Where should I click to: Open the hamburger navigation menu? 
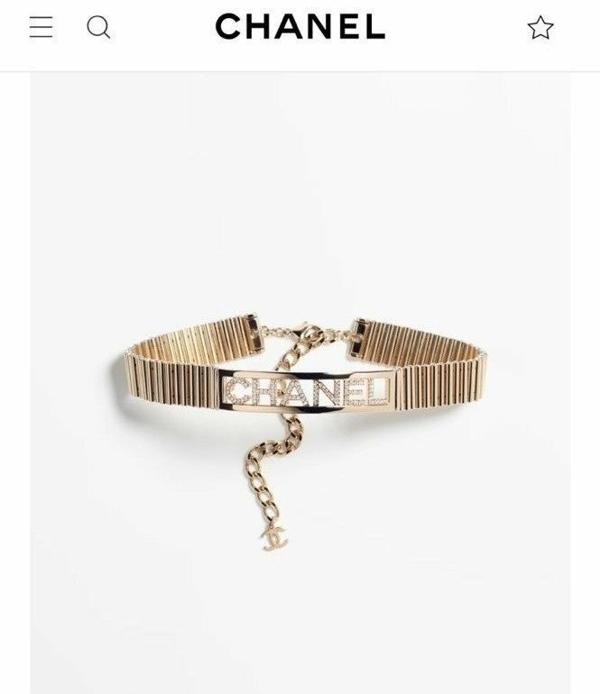click(41, 27)
